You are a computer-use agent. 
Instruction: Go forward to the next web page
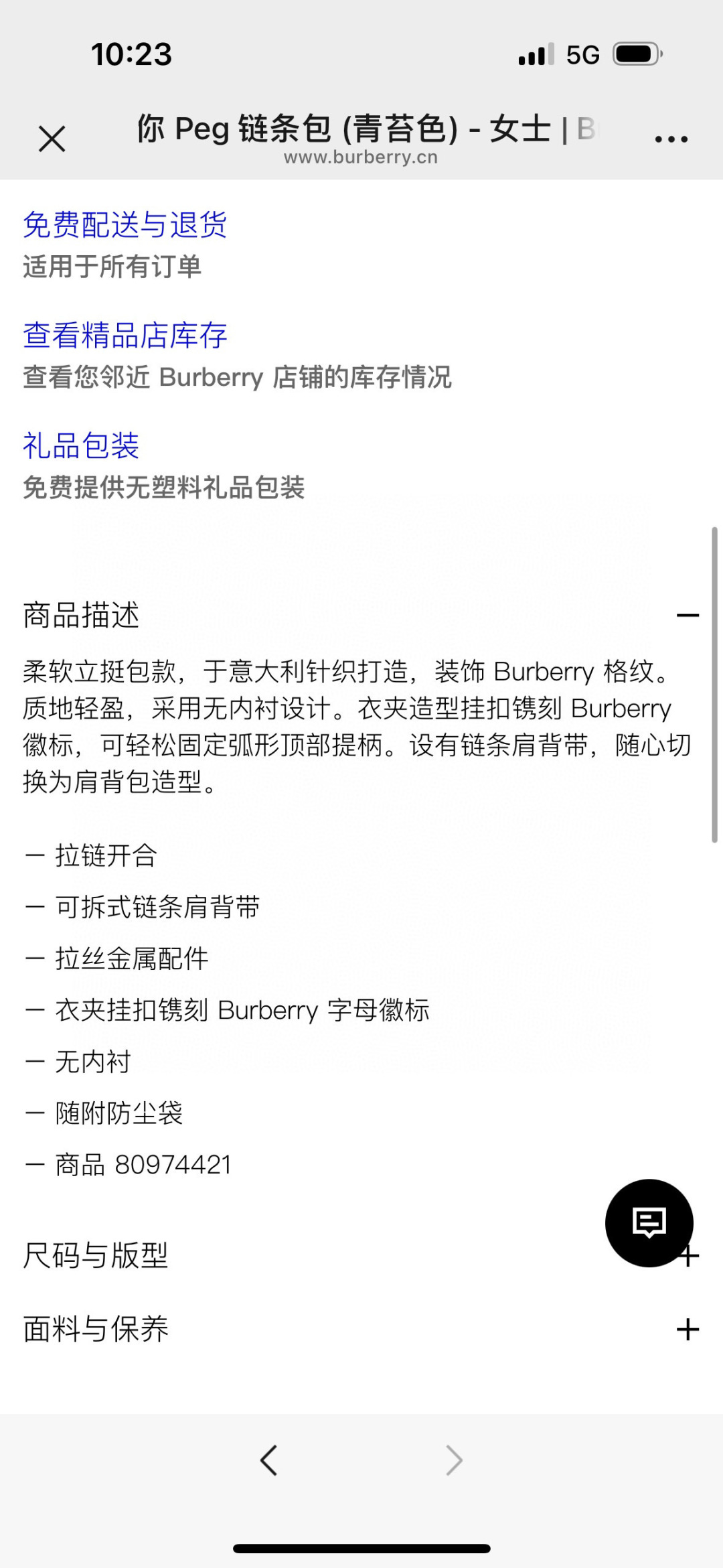pos(454,1460)
